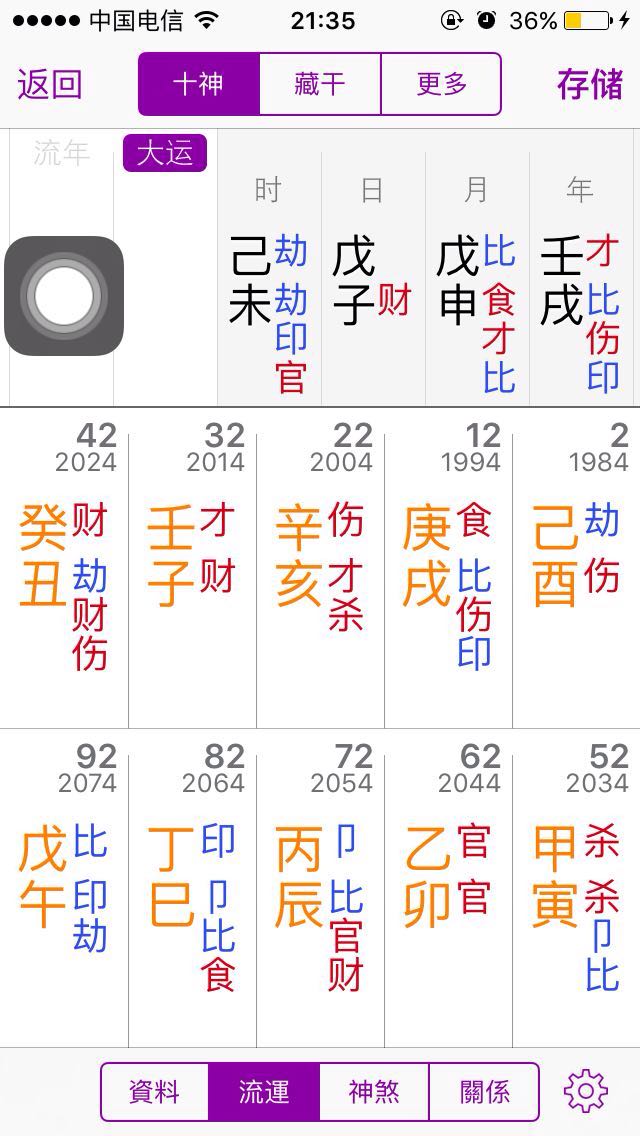Image resolution: width=640 pixels, height=1136 pixels.
Task: Switch to the 關係 tab
Action: [484, 1091]
